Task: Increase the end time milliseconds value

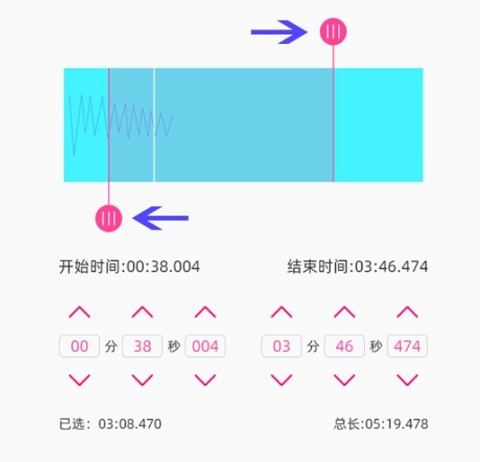Action: click(x=407, y=312)
